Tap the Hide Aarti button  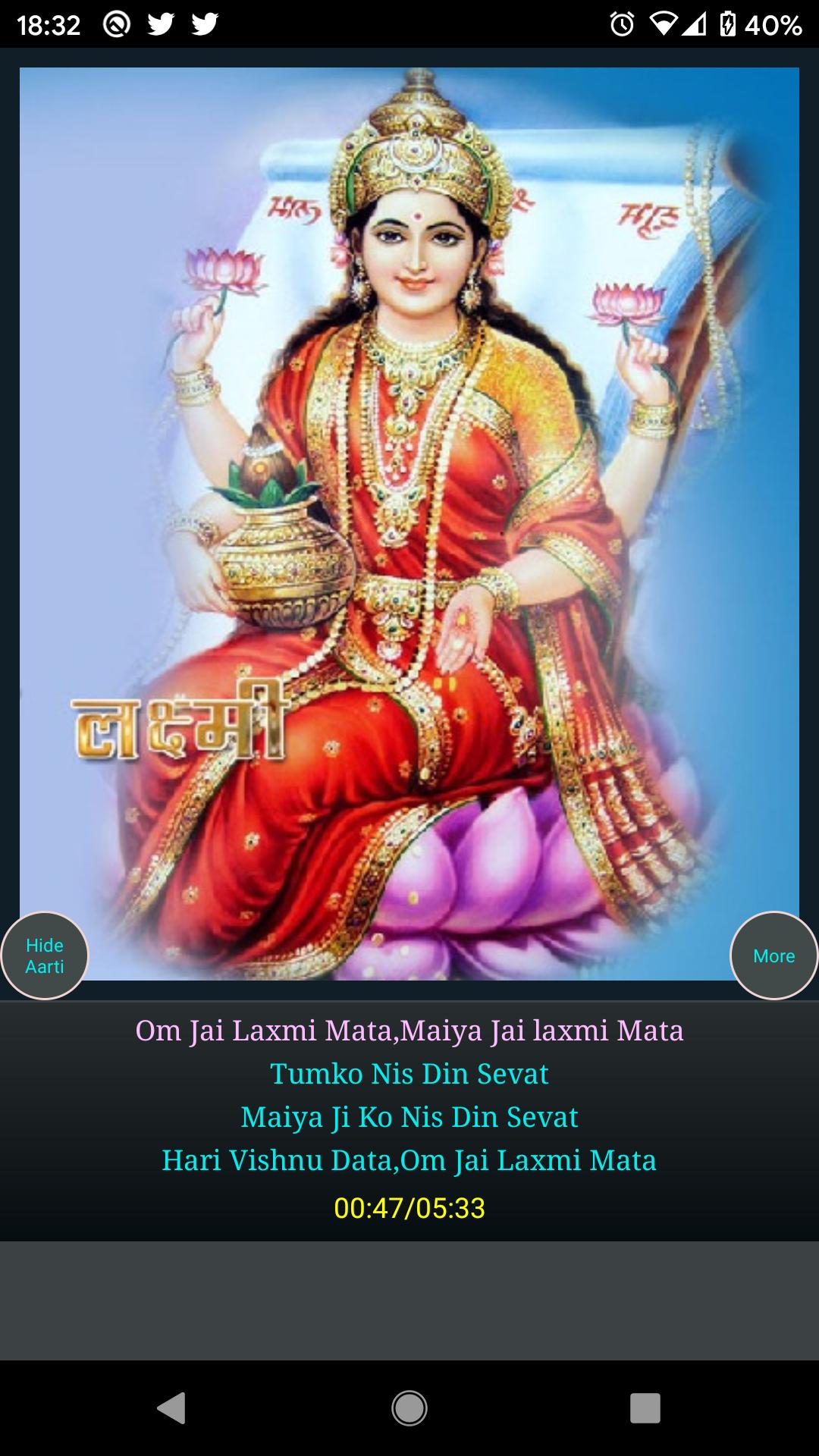coord(45,955)
